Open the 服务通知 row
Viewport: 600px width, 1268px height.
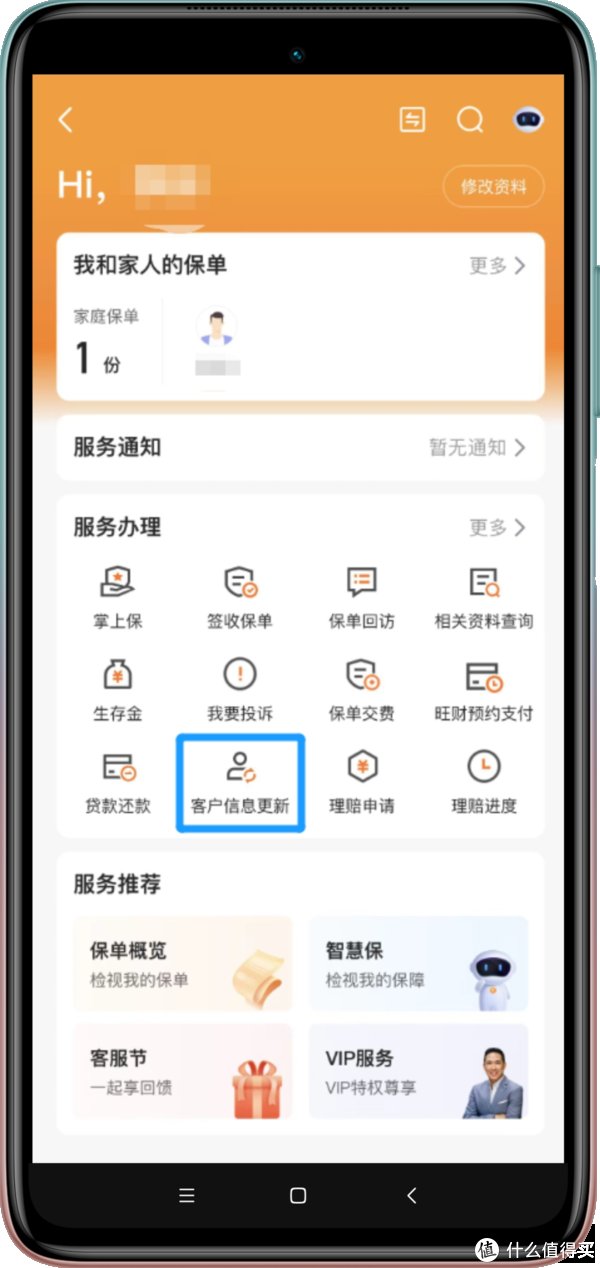point(300,447)
